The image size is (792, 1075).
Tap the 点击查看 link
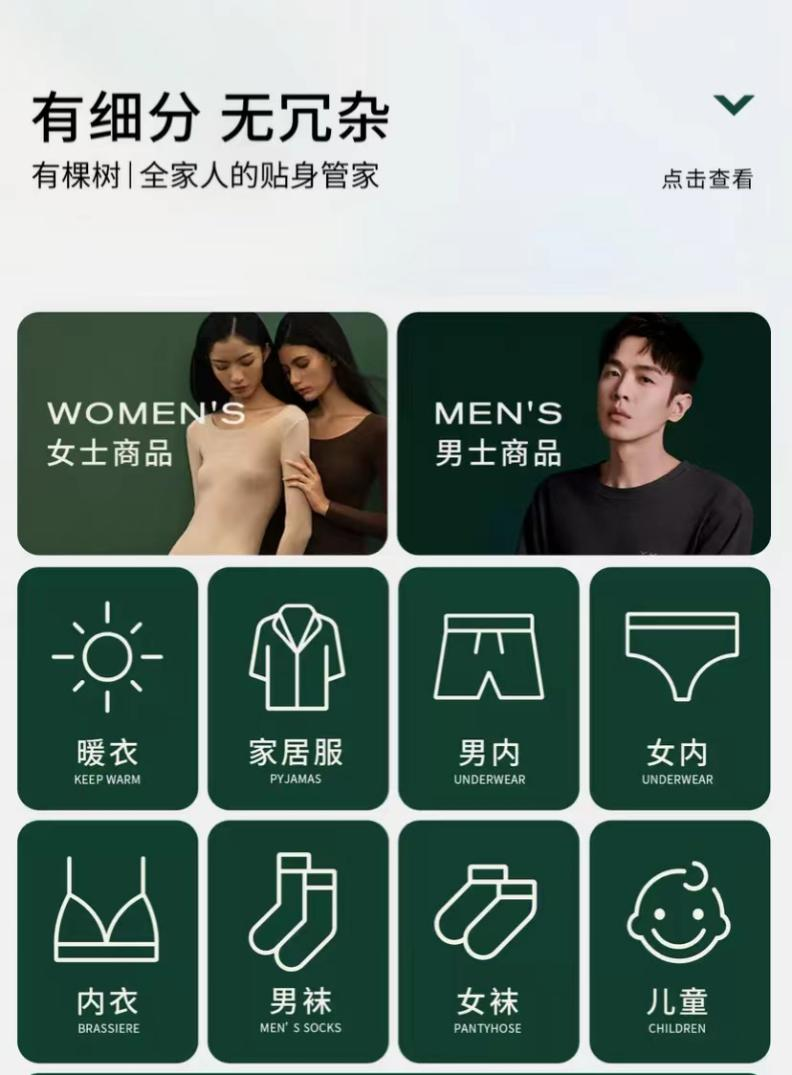pyautogui.click(x=707, y=179)
